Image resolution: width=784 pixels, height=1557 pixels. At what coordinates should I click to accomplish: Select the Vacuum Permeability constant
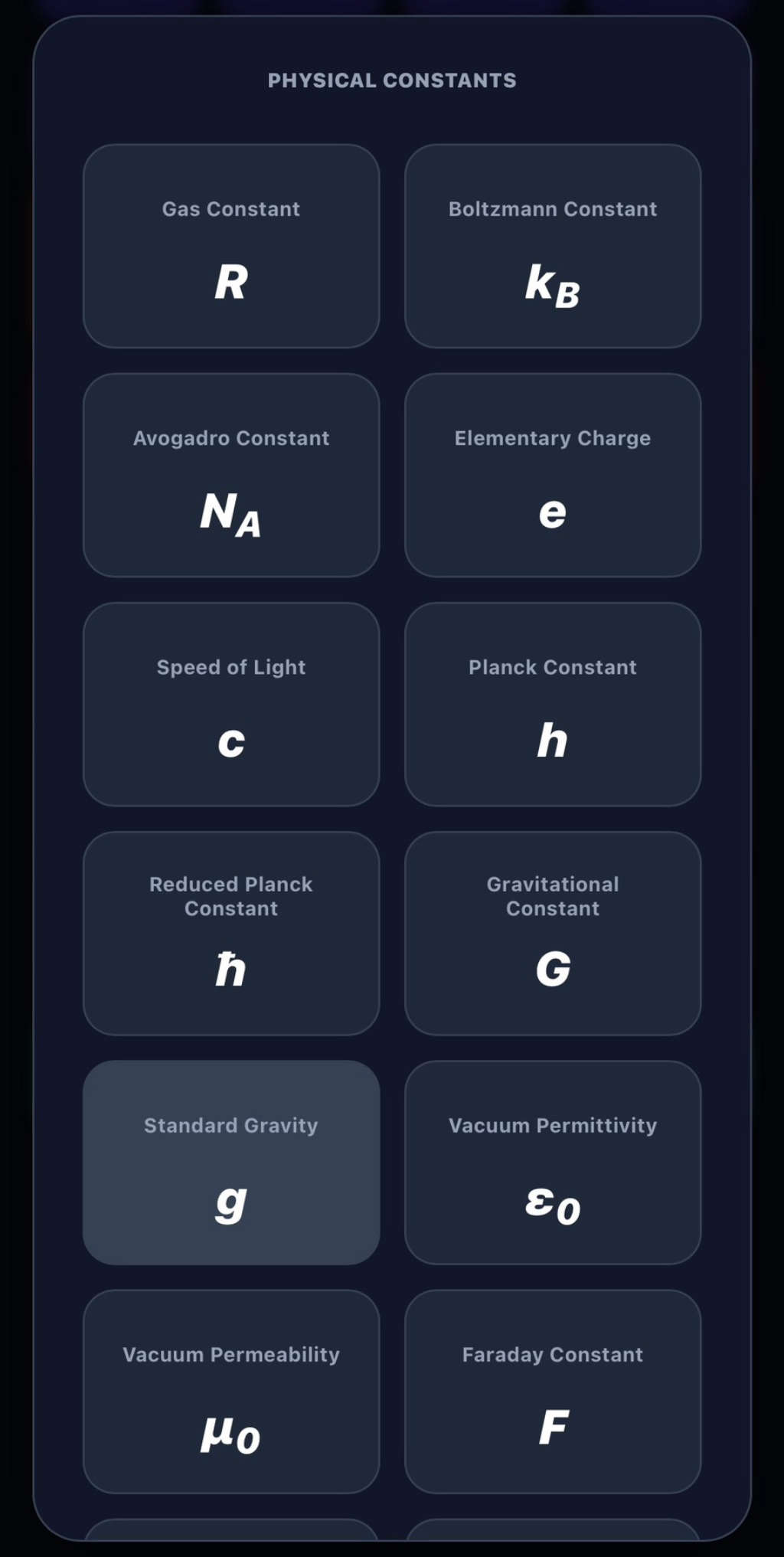point(231,1392)
